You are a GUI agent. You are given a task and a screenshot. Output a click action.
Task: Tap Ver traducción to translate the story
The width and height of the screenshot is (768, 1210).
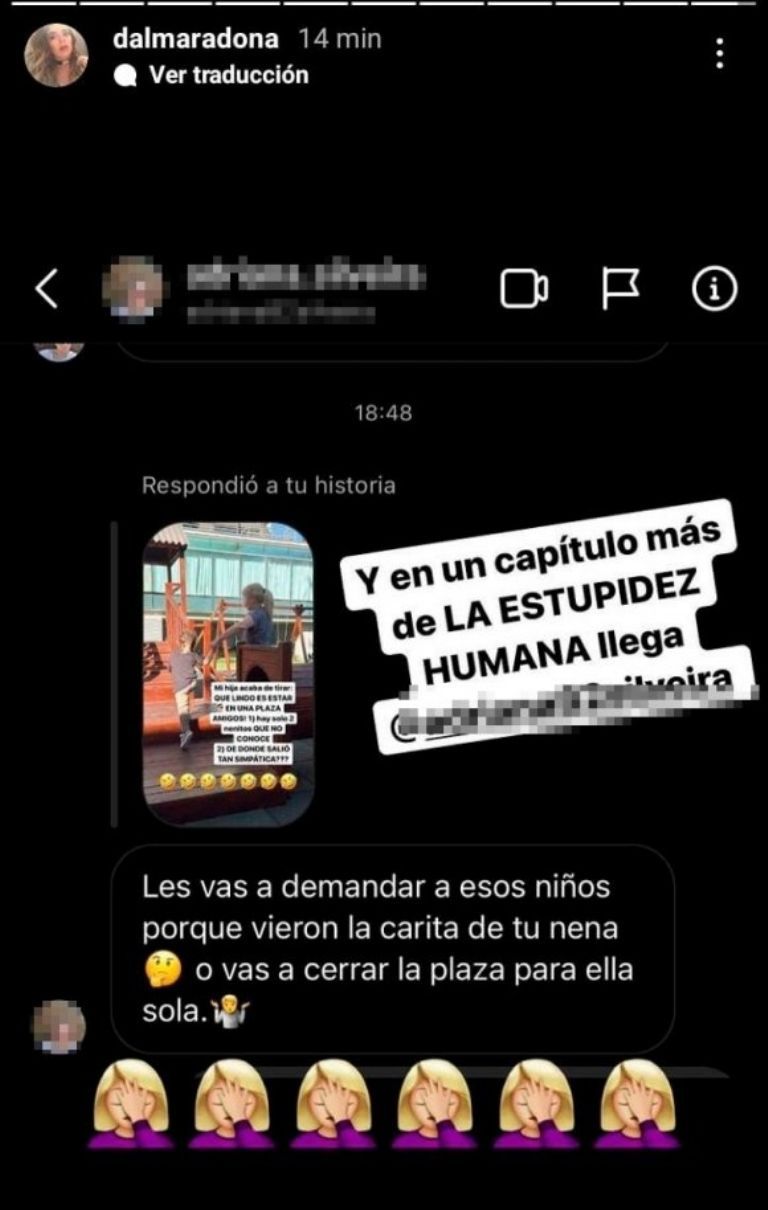[x=228, y=75]
